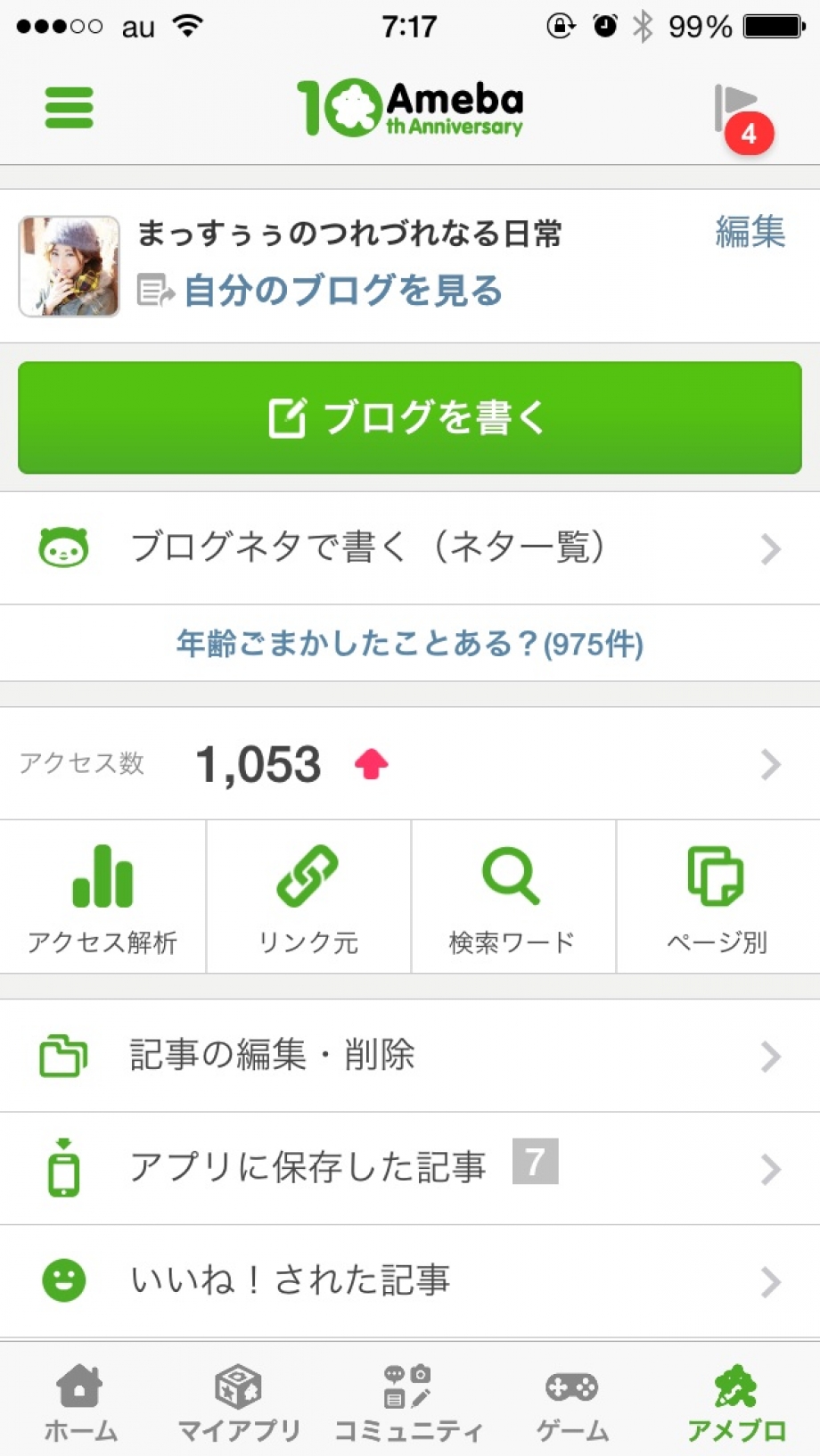Open ブログネタで書く（ネタ一覧）
Screen dimensions: 820x1456
click(410, 547)
